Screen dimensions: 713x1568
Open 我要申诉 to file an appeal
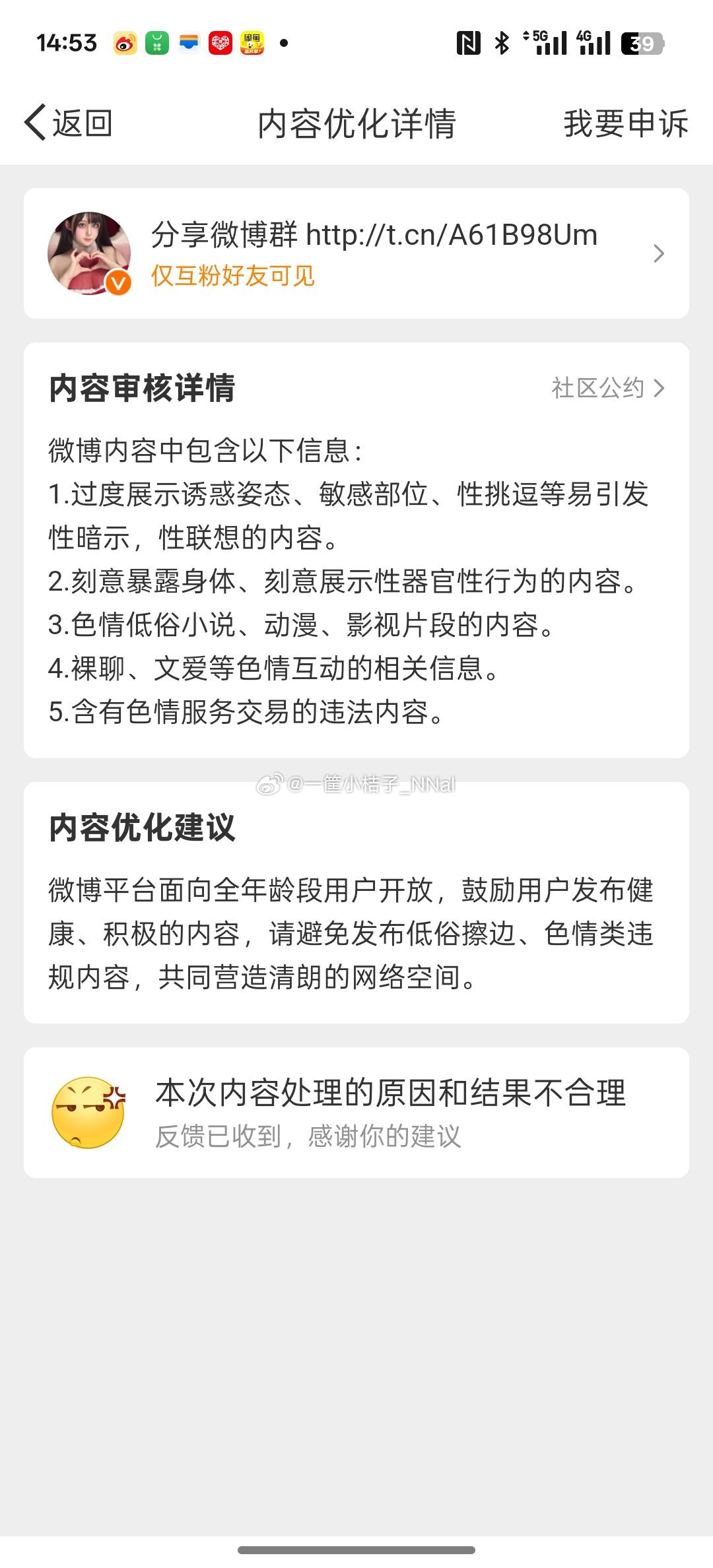pos(625,123)
